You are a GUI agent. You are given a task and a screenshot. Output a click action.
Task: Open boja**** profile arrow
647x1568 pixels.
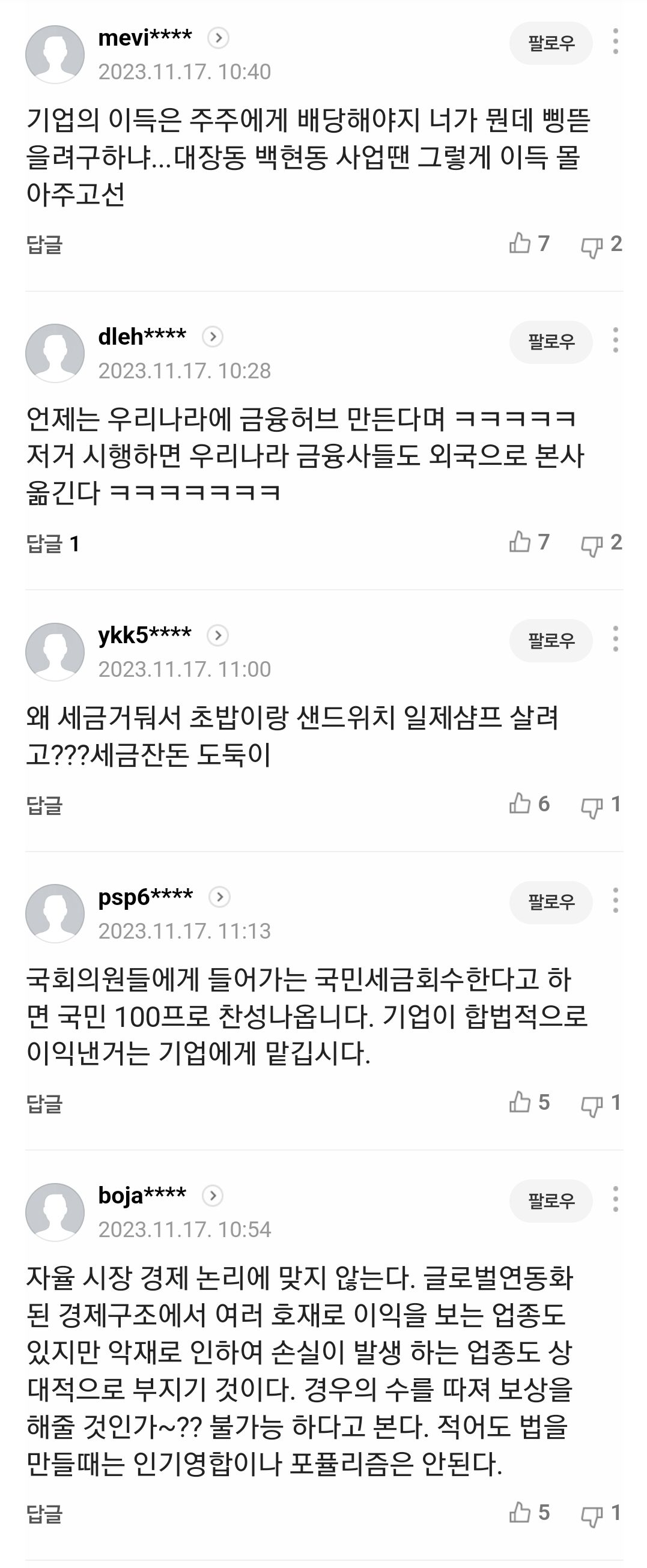point(213,1196)
